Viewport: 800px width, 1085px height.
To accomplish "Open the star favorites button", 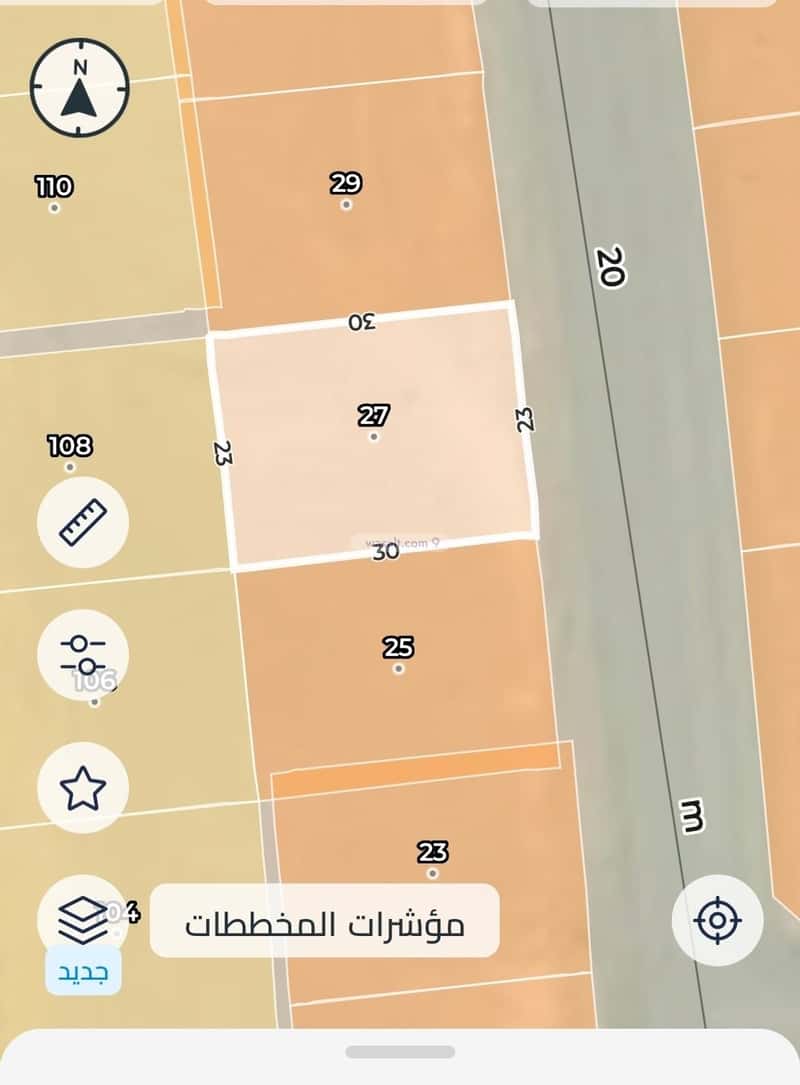I will [x=83, y=788].
